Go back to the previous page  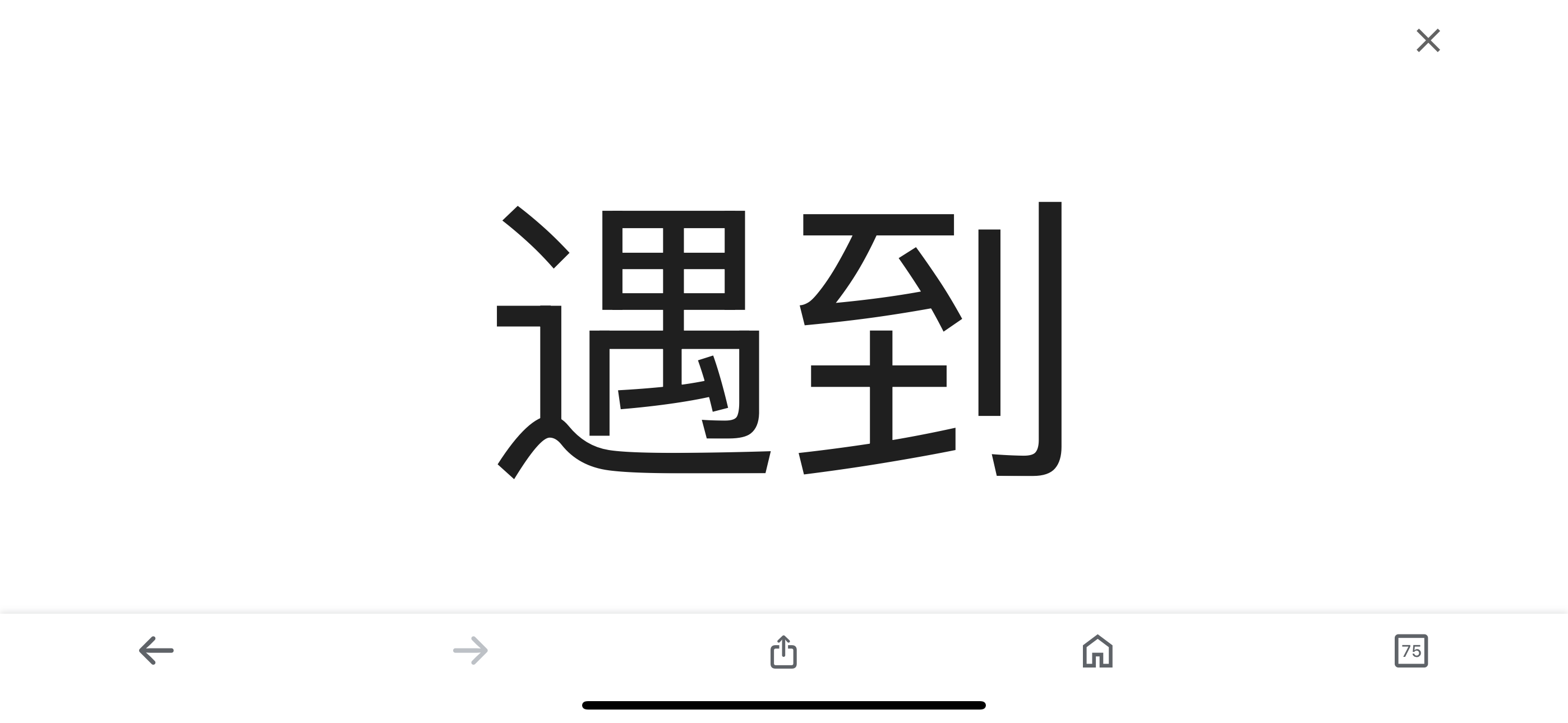coord(156,651)
